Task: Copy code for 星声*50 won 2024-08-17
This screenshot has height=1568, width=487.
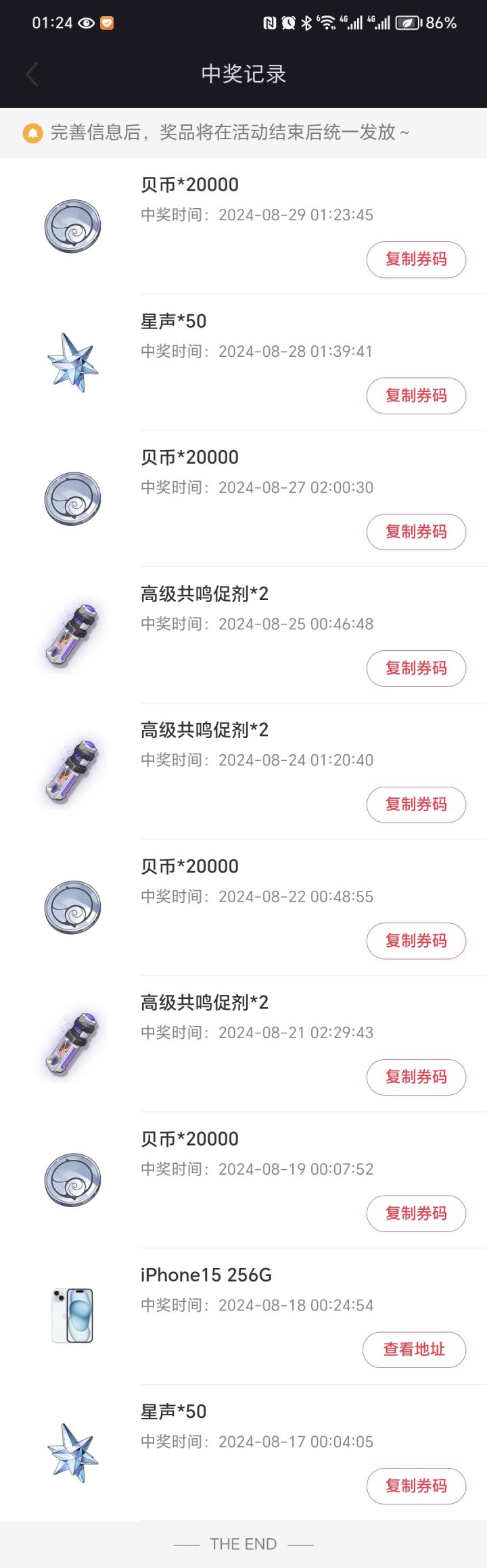Action: point(416,1486)
